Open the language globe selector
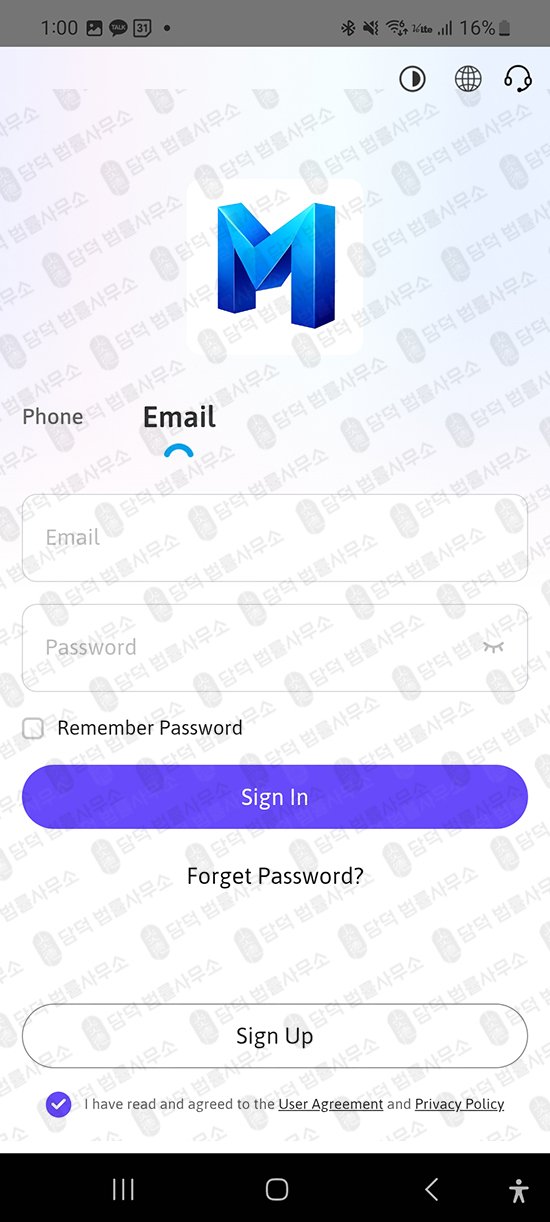Screen dimensions: 550x1222 point(468,79)
